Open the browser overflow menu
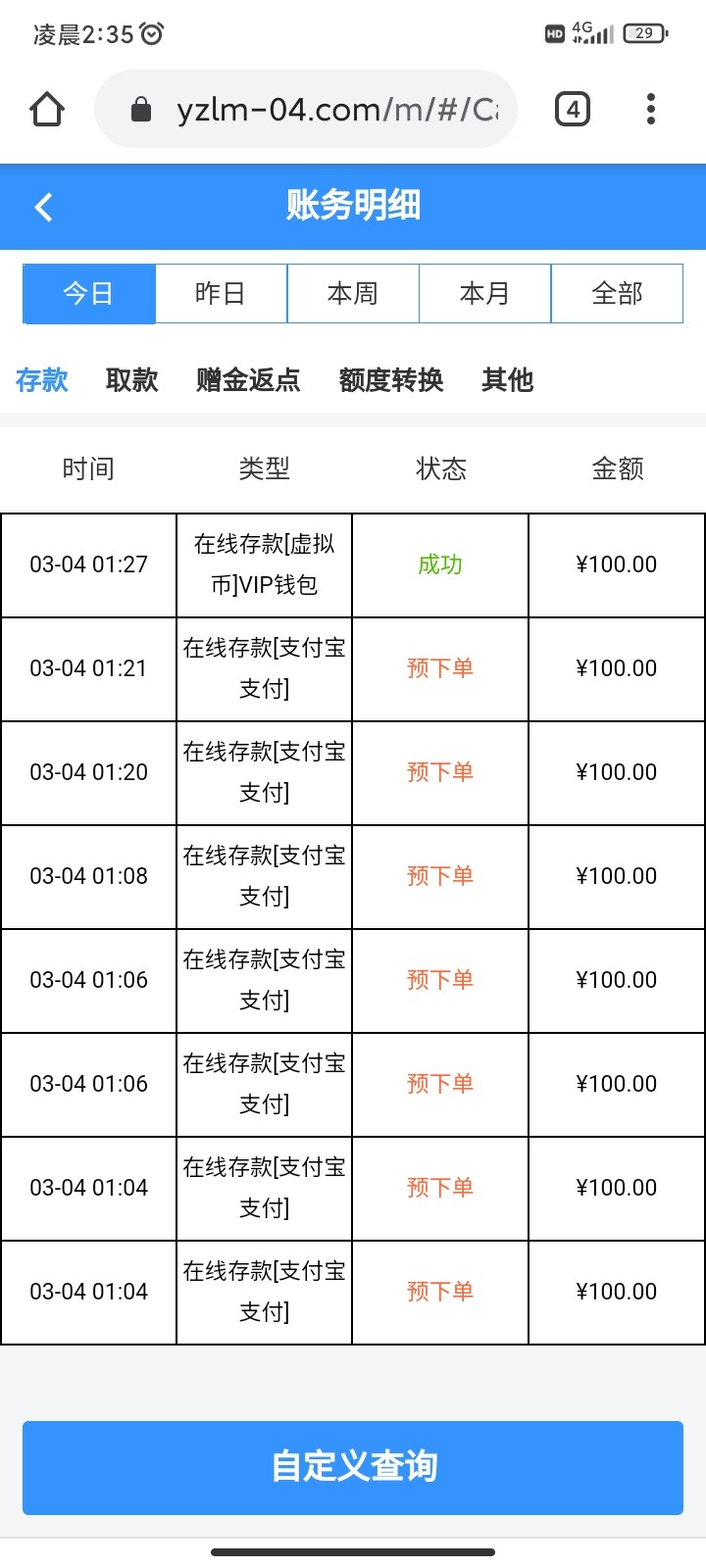The height and width of the screenshot is (1568, 706). tap(650, 109)
